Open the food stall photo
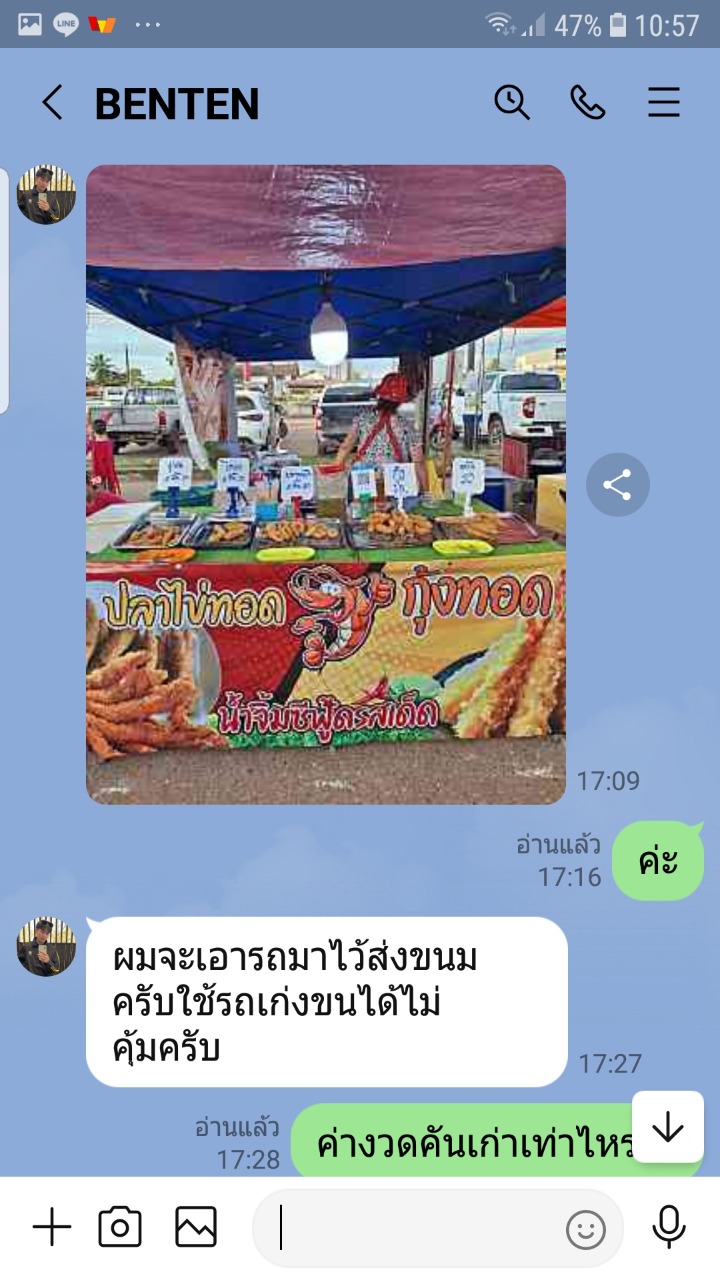This screenshot has height=1280, width=720. coord(326,485)
